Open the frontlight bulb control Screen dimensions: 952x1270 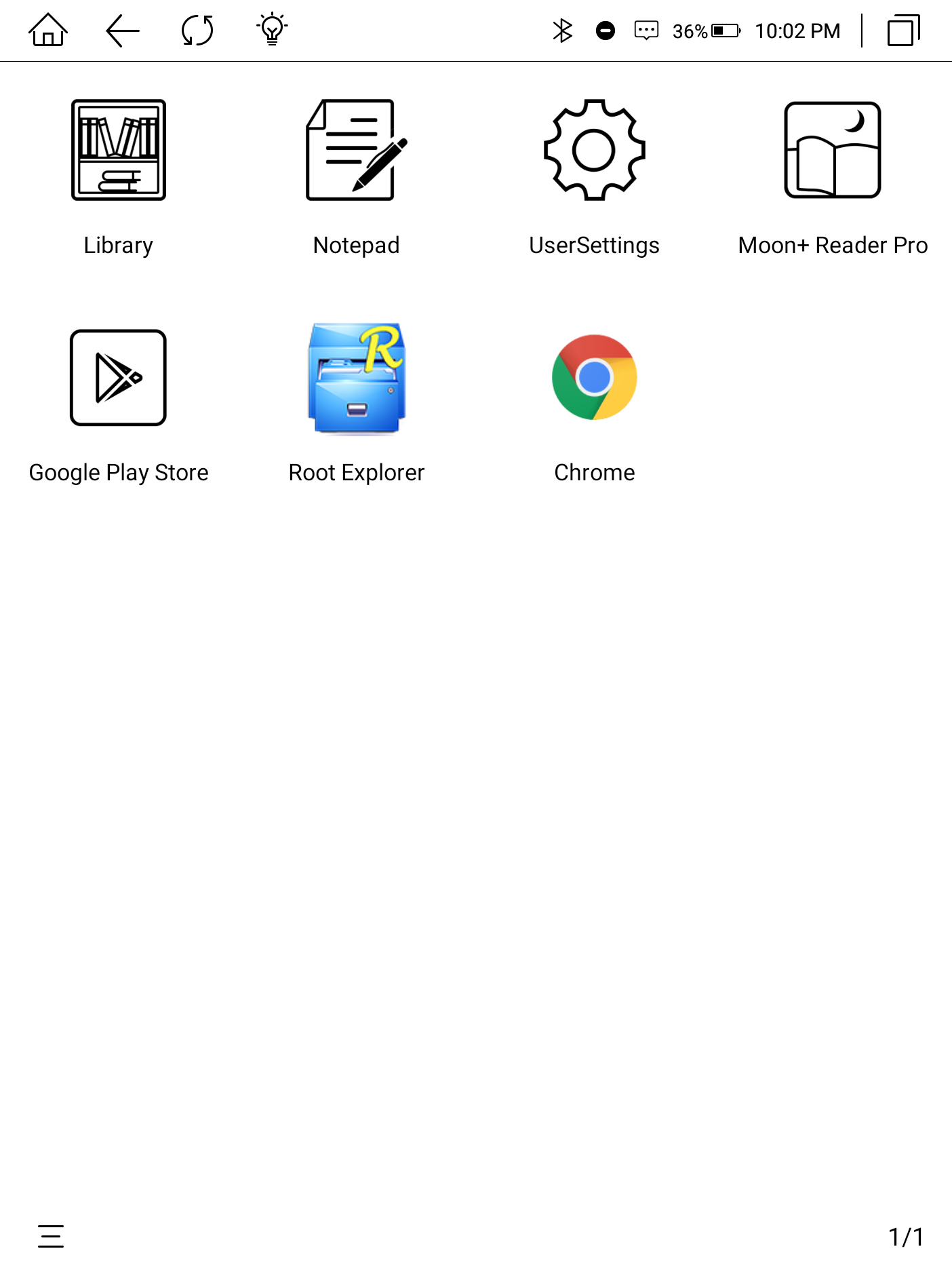(x=272, y=31)
